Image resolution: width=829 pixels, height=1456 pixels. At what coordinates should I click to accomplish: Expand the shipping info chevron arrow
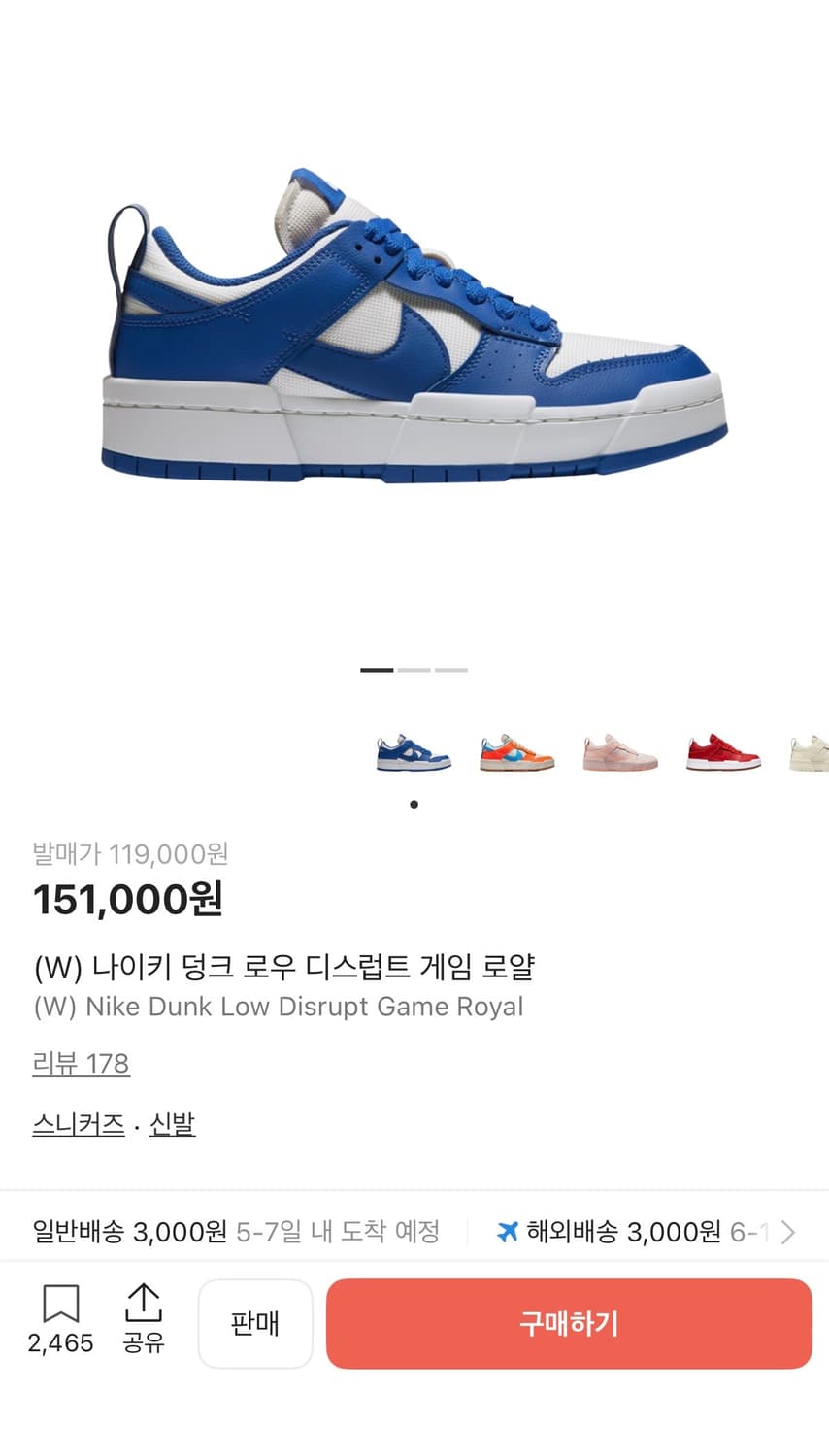pyautogui.click(x=790, y=1231)
